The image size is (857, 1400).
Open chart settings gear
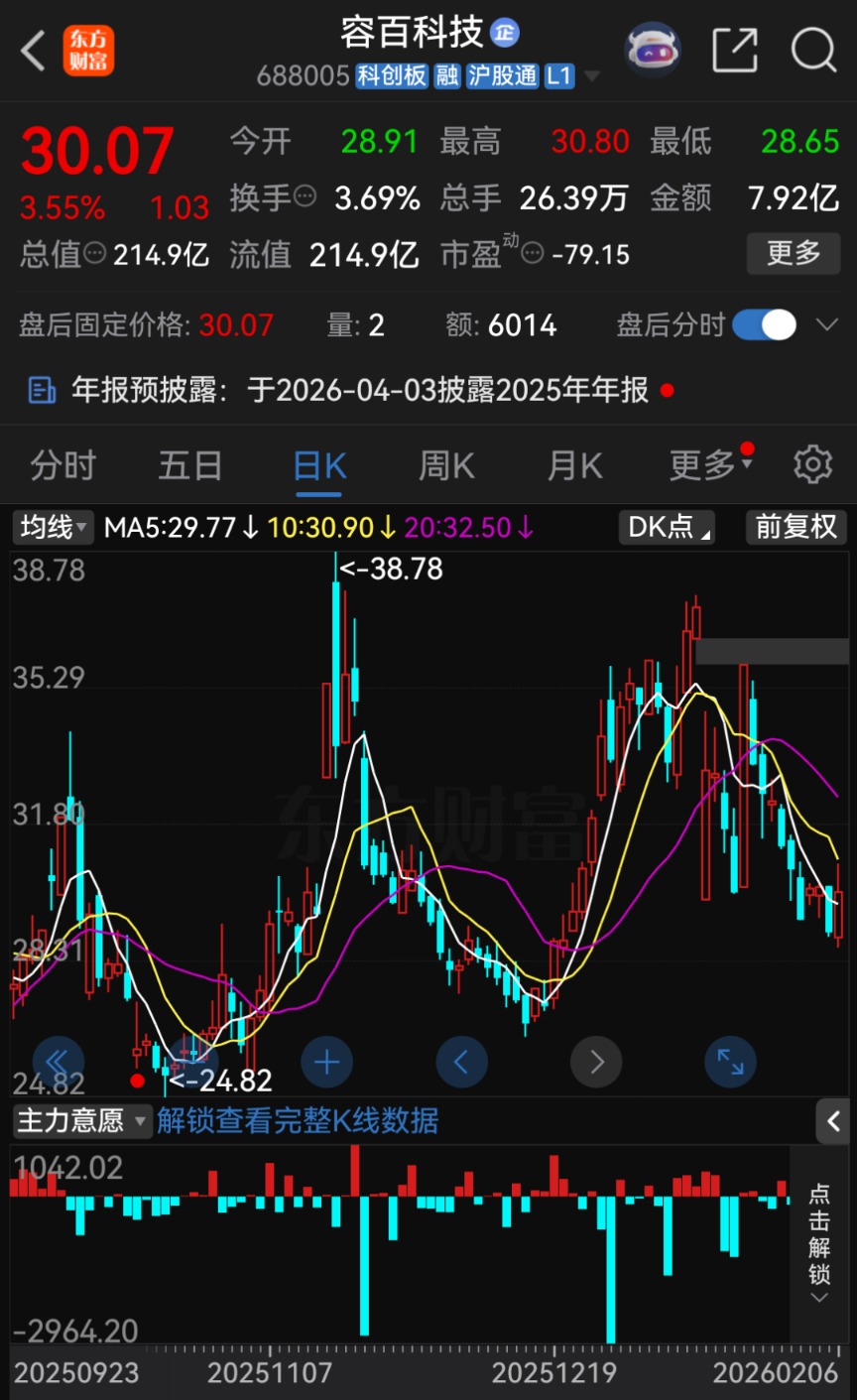pos(812,464)
